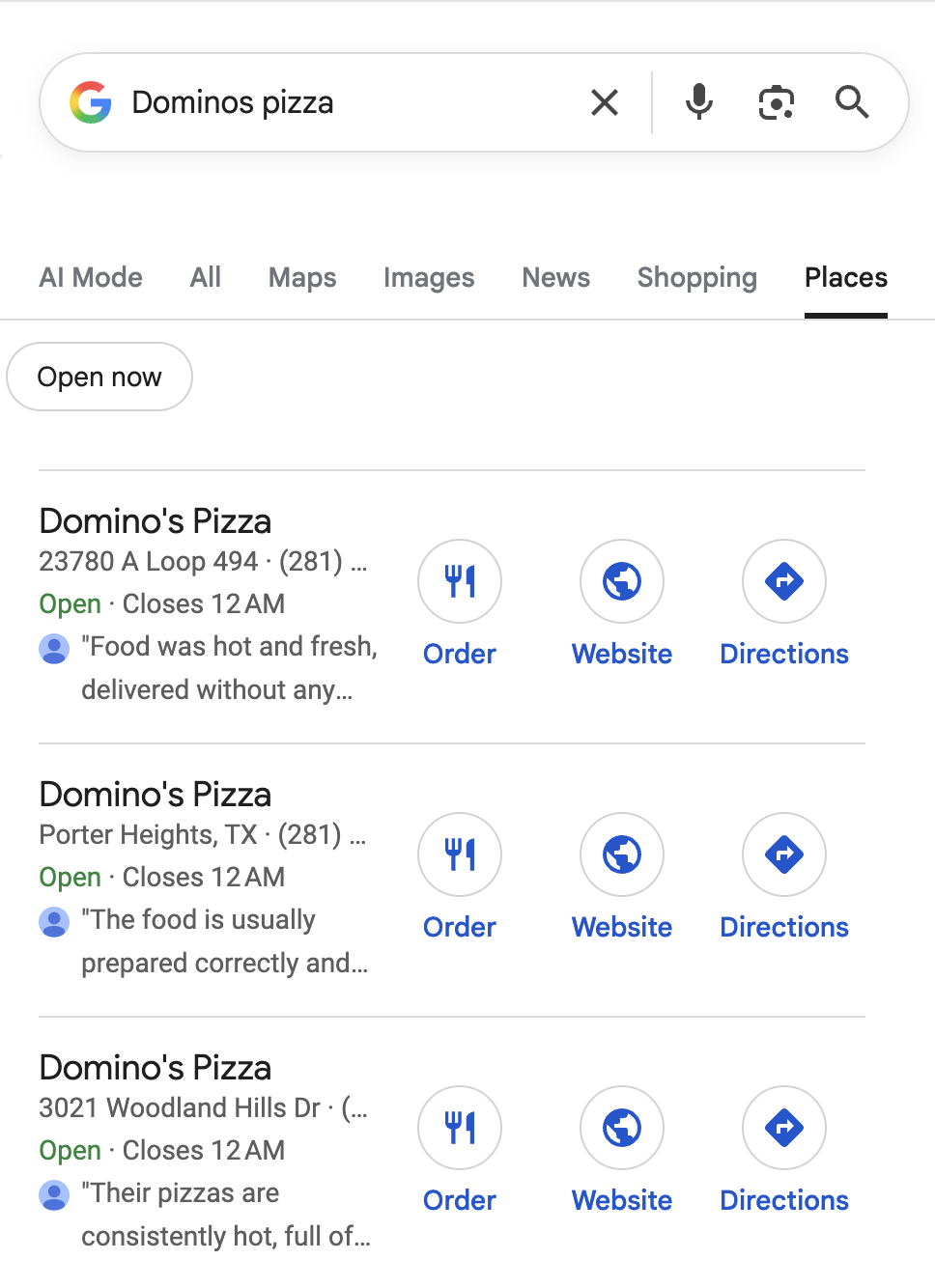Open the News results tab
Image resolution: width=935 pixels, height=1288 pixels.
[x=555, y=278]
